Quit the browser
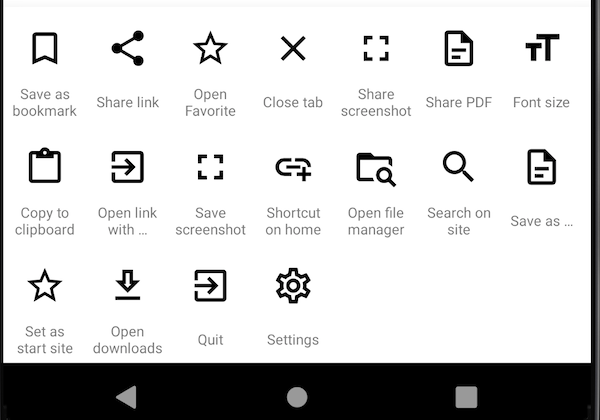The height and width of the screenshot is (420, 600). 210,311
